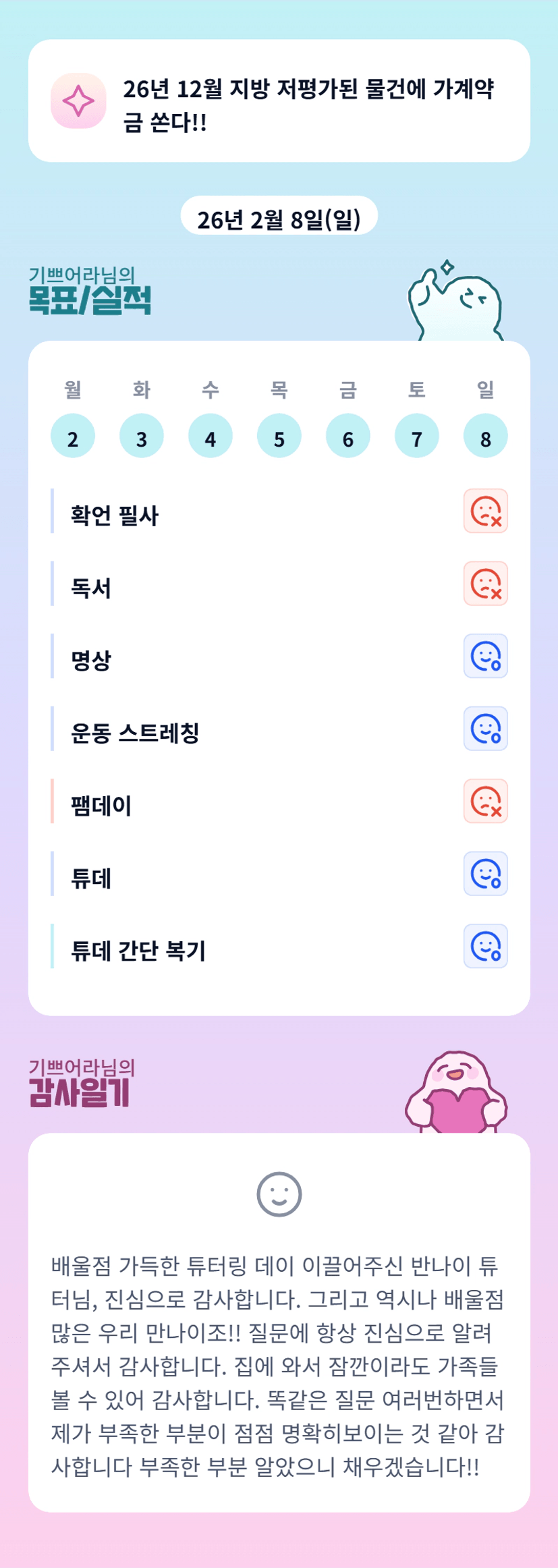Open the 26년 12월 goal card
The image size is (558, 1568).
click(x=279, y=101)
